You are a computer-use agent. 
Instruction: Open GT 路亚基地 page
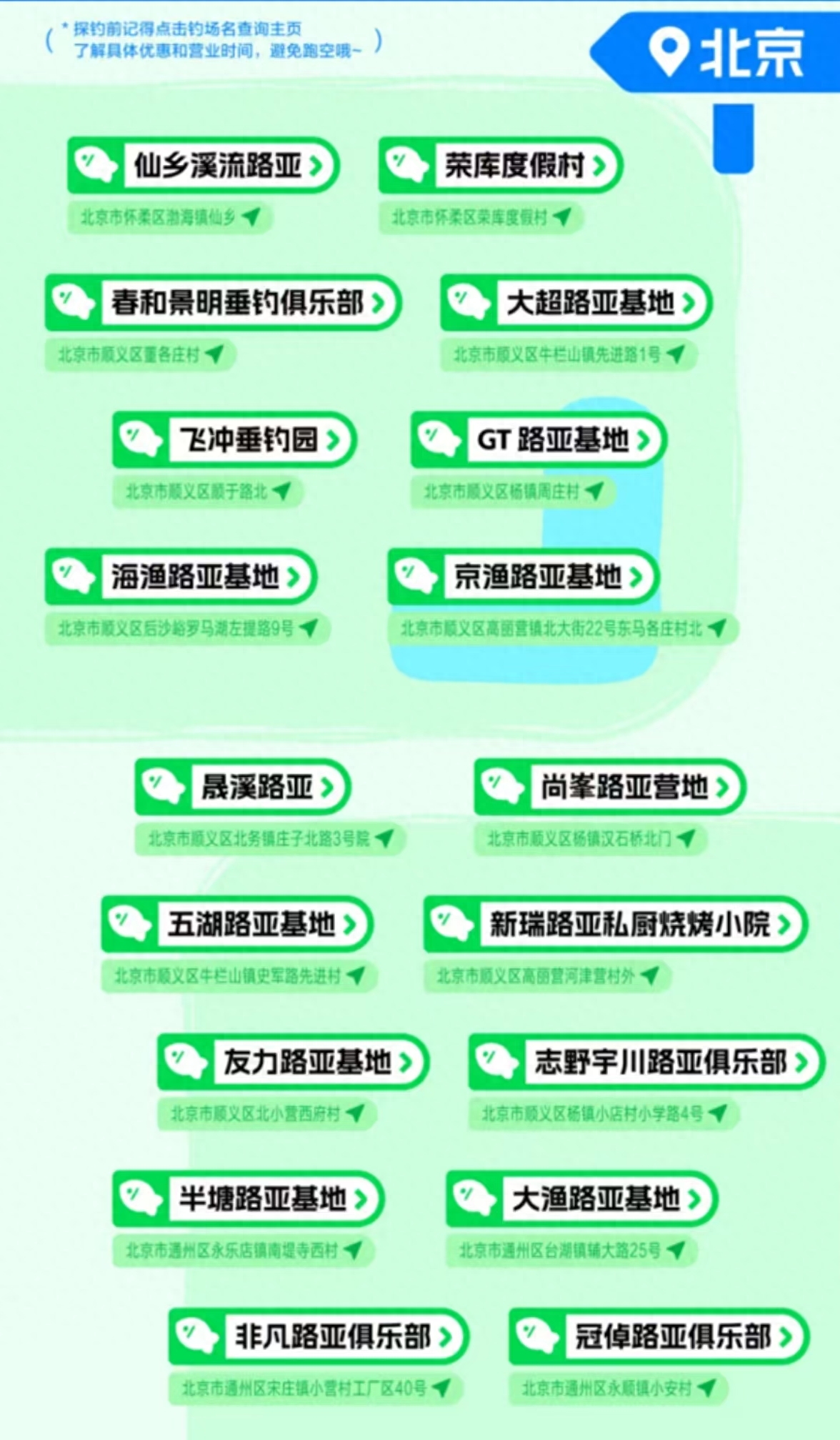(x=553, y=440)
